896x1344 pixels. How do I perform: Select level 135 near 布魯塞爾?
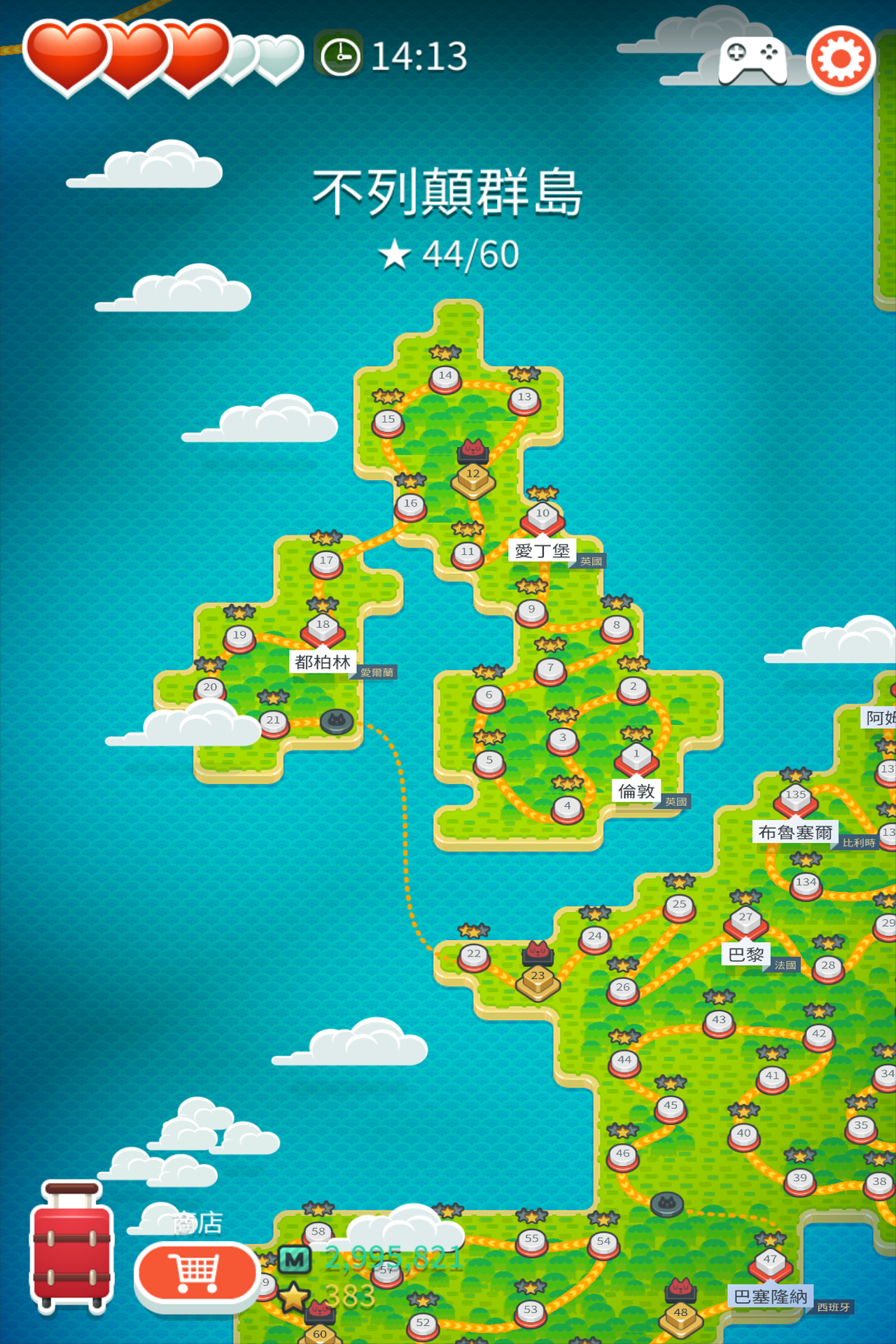797,795
